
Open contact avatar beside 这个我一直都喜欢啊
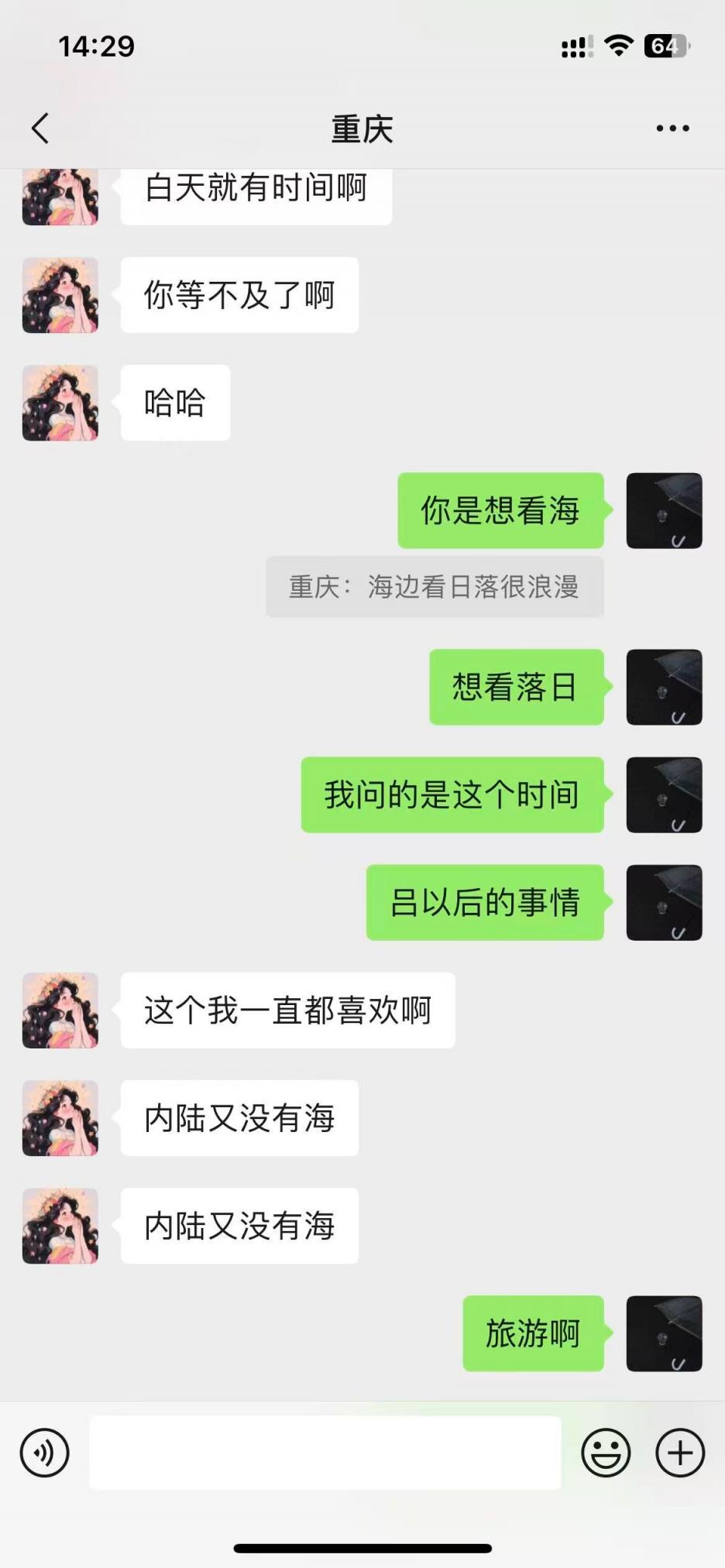tap(60, 1010)
